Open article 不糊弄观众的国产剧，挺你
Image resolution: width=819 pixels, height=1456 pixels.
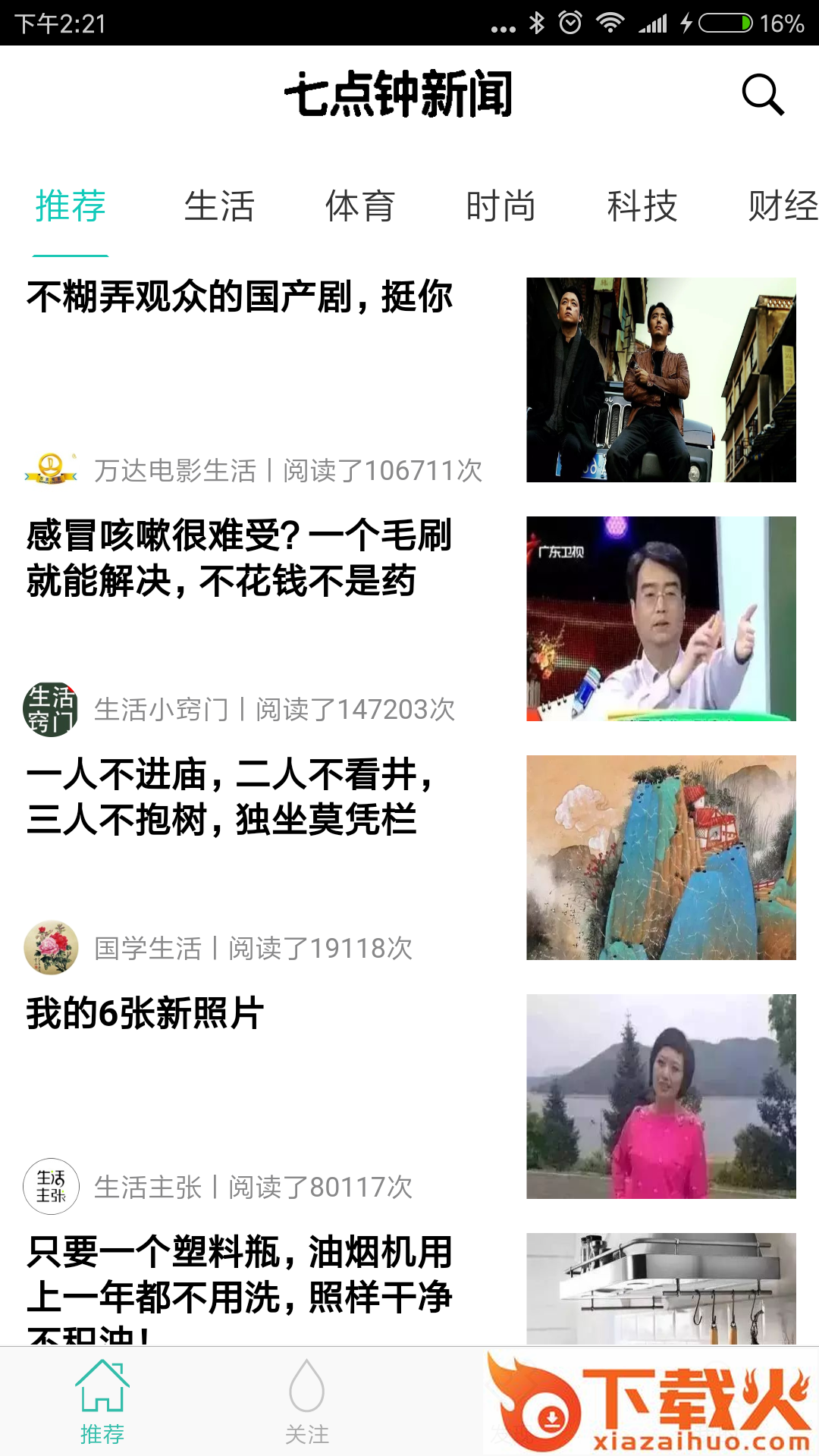point(240,297)
